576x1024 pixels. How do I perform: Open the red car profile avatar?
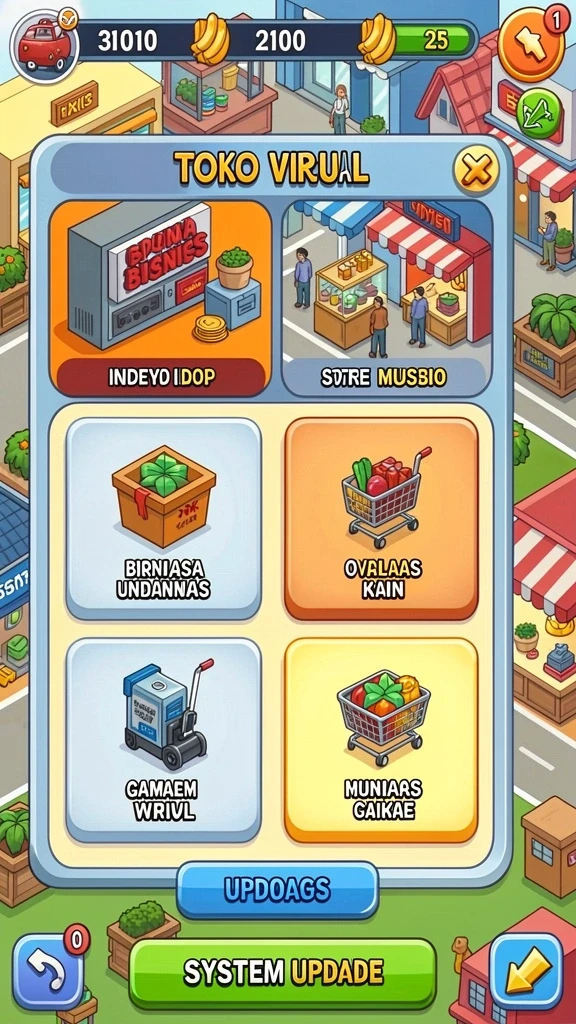44,46
